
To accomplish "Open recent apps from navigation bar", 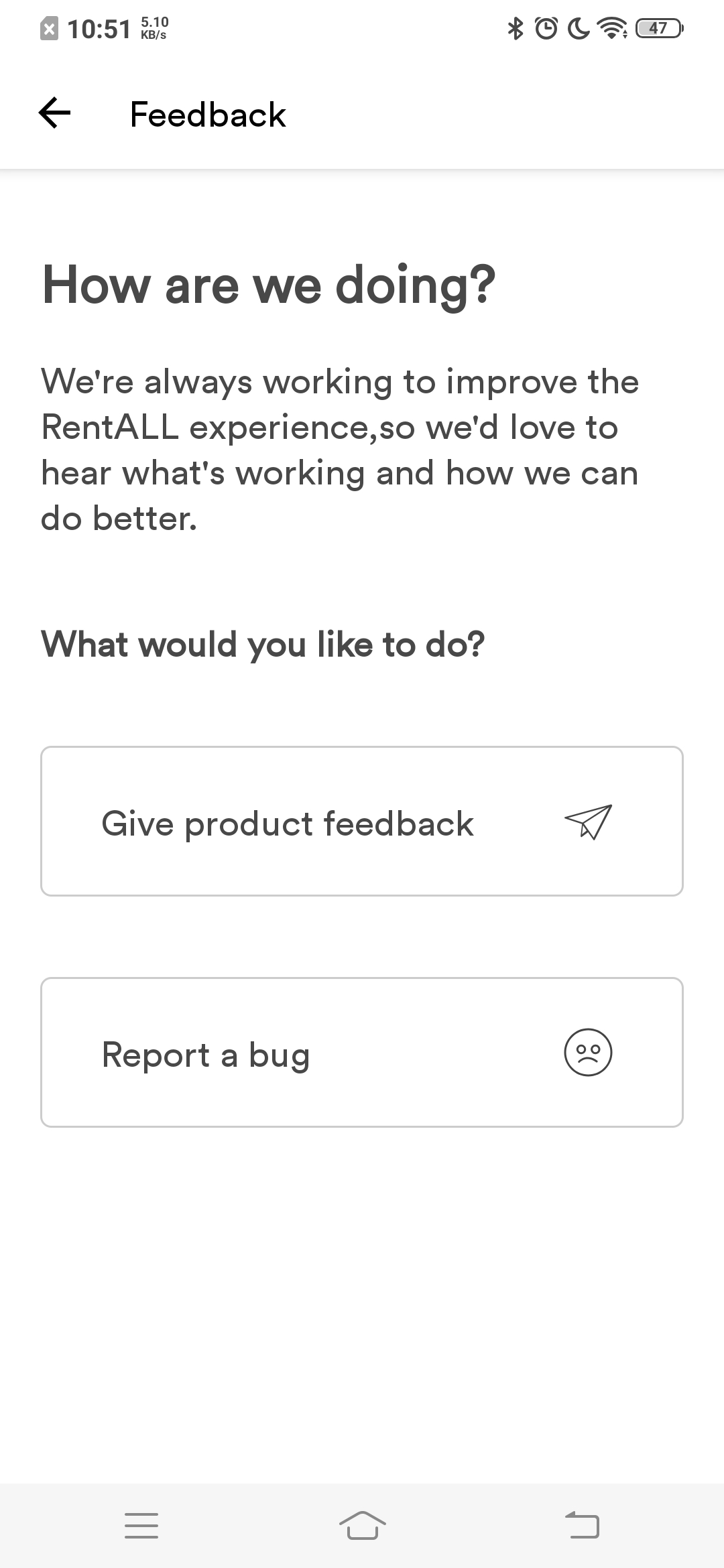I will click(141, 1525).
